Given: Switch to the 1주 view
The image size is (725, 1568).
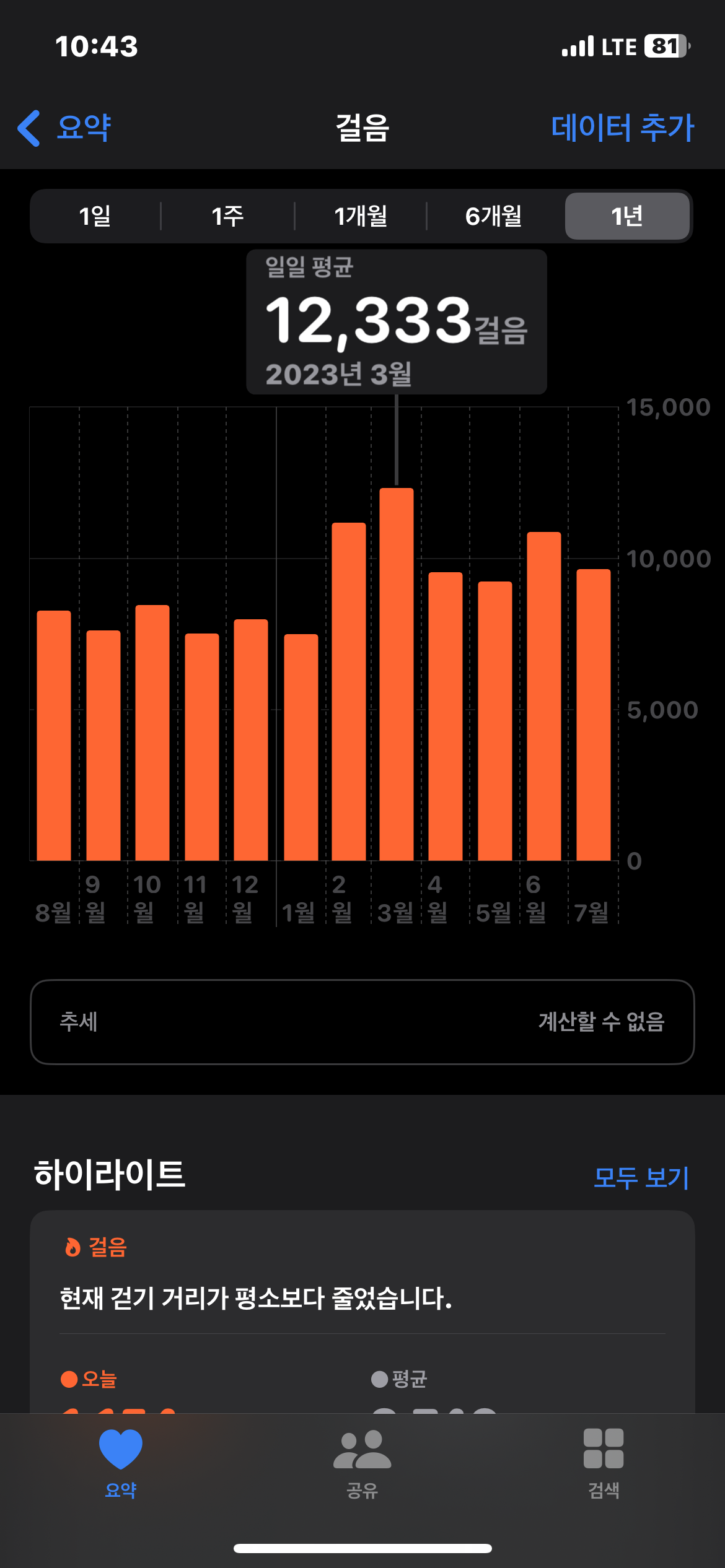Looking at the screenshot, I should [x=227, y=216].
